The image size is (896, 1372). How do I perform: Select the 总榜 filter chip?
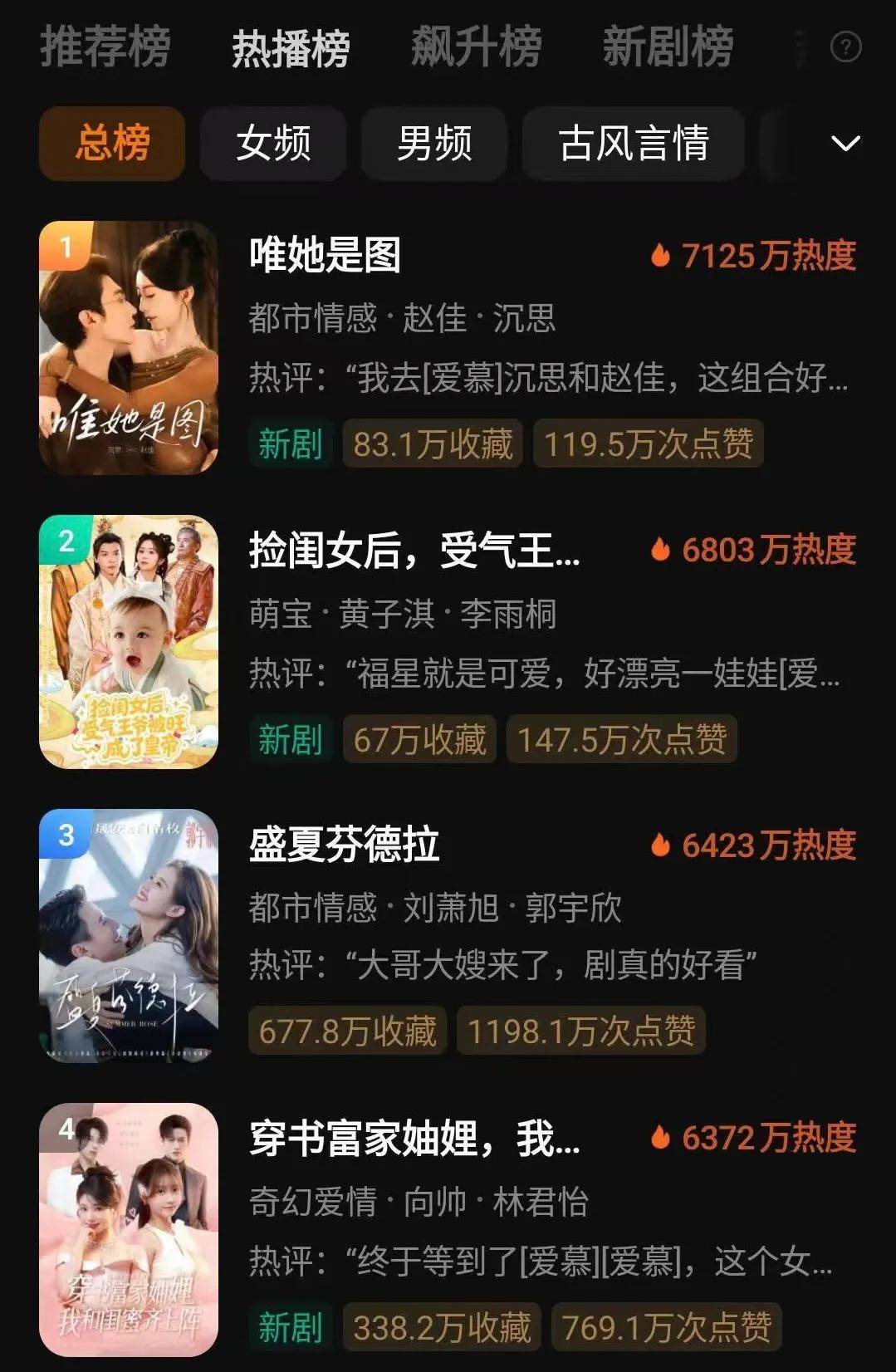click(x=112, y=143)
